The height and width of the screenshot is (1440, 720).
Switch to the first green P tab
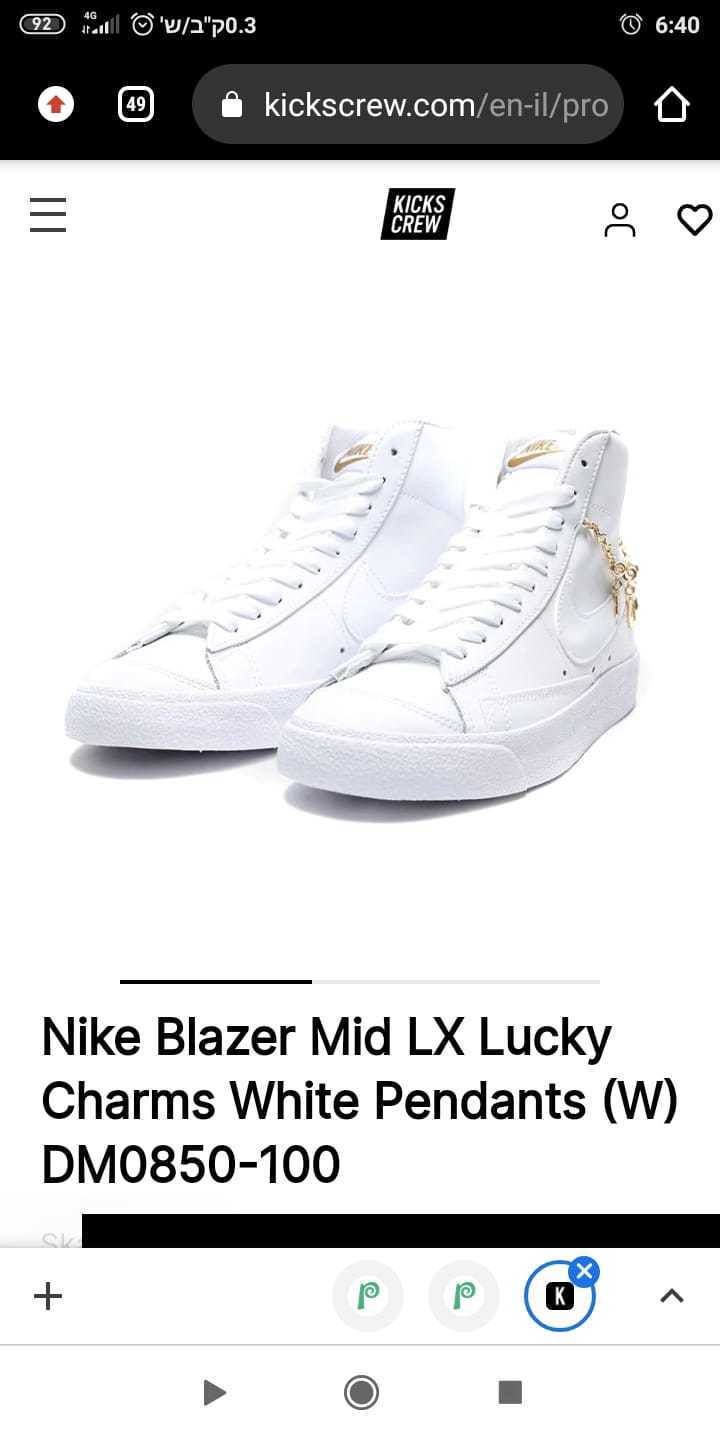368,1297
